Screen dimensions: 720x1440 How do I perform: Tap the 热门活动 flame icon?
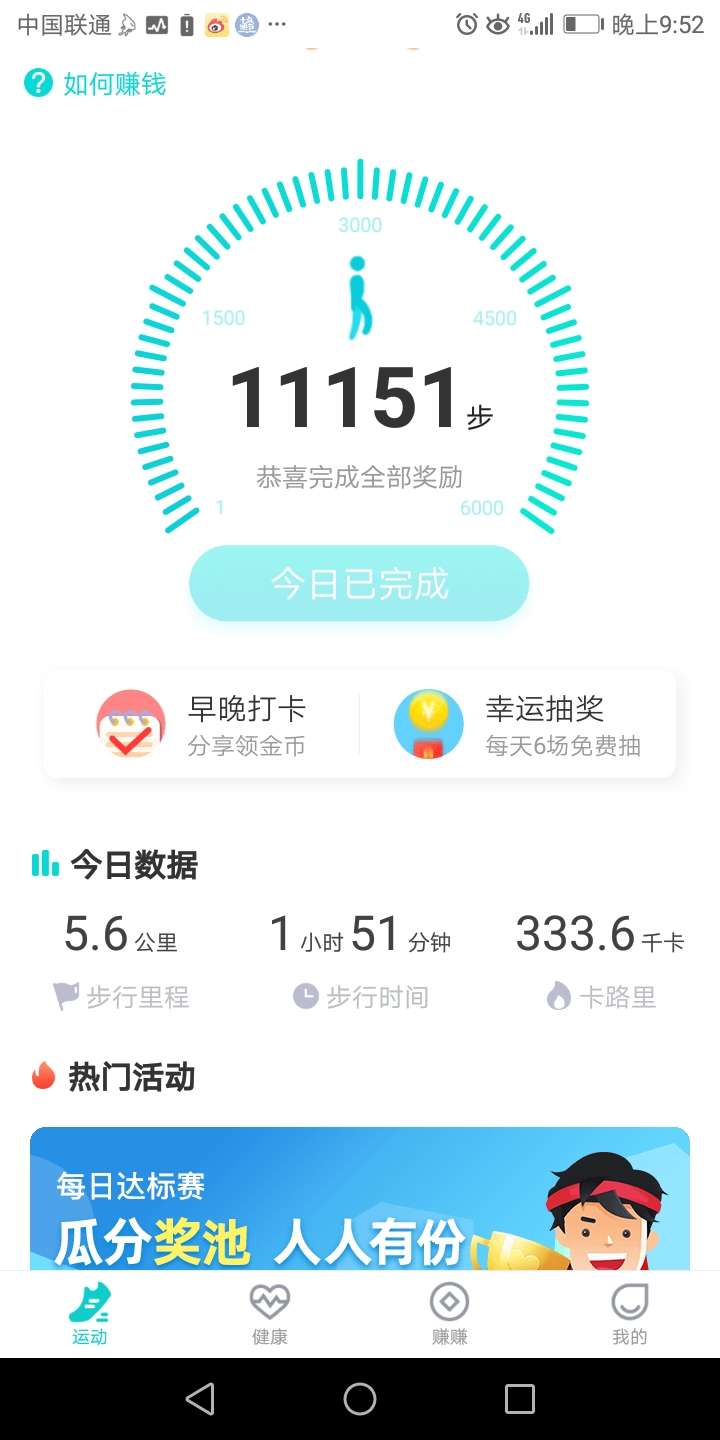tap(43, 1077)
